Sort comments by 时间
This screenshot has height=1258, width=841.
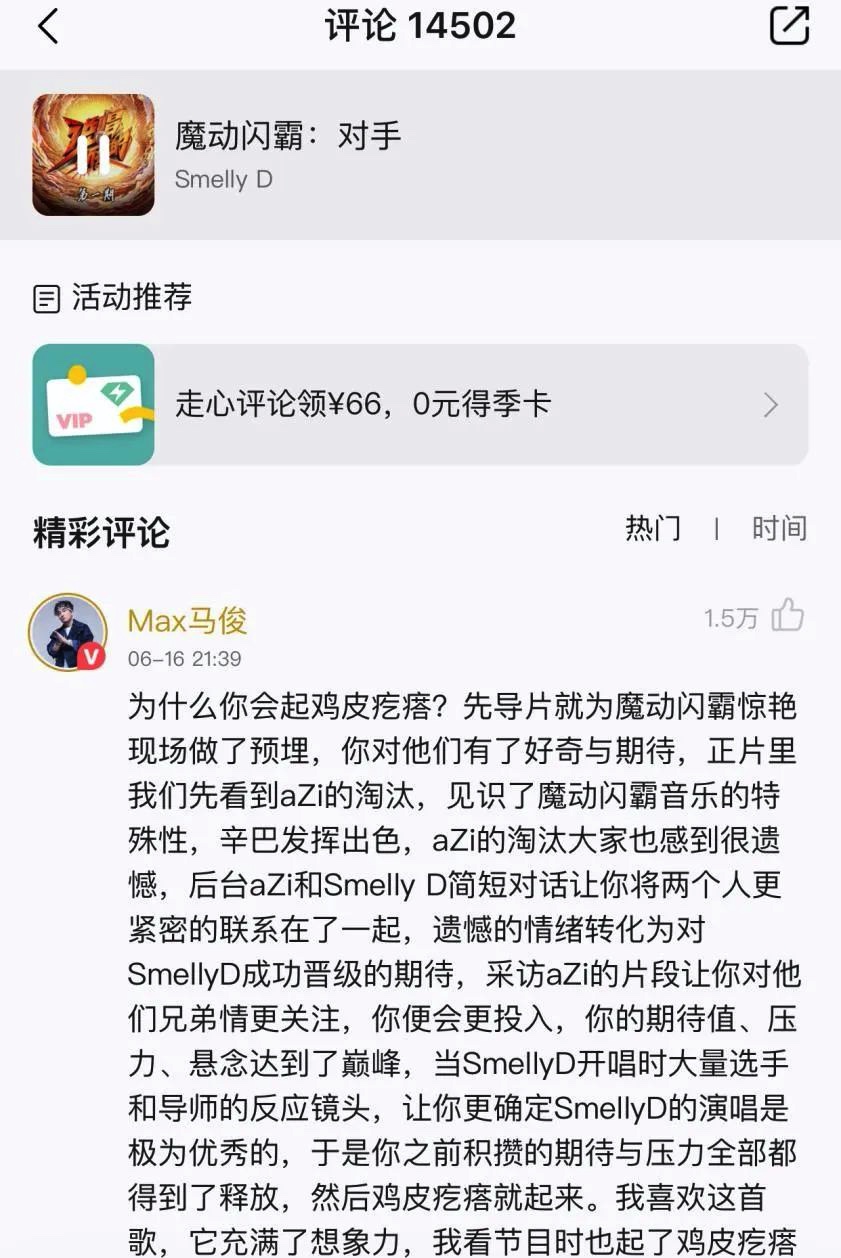(779, 528)
